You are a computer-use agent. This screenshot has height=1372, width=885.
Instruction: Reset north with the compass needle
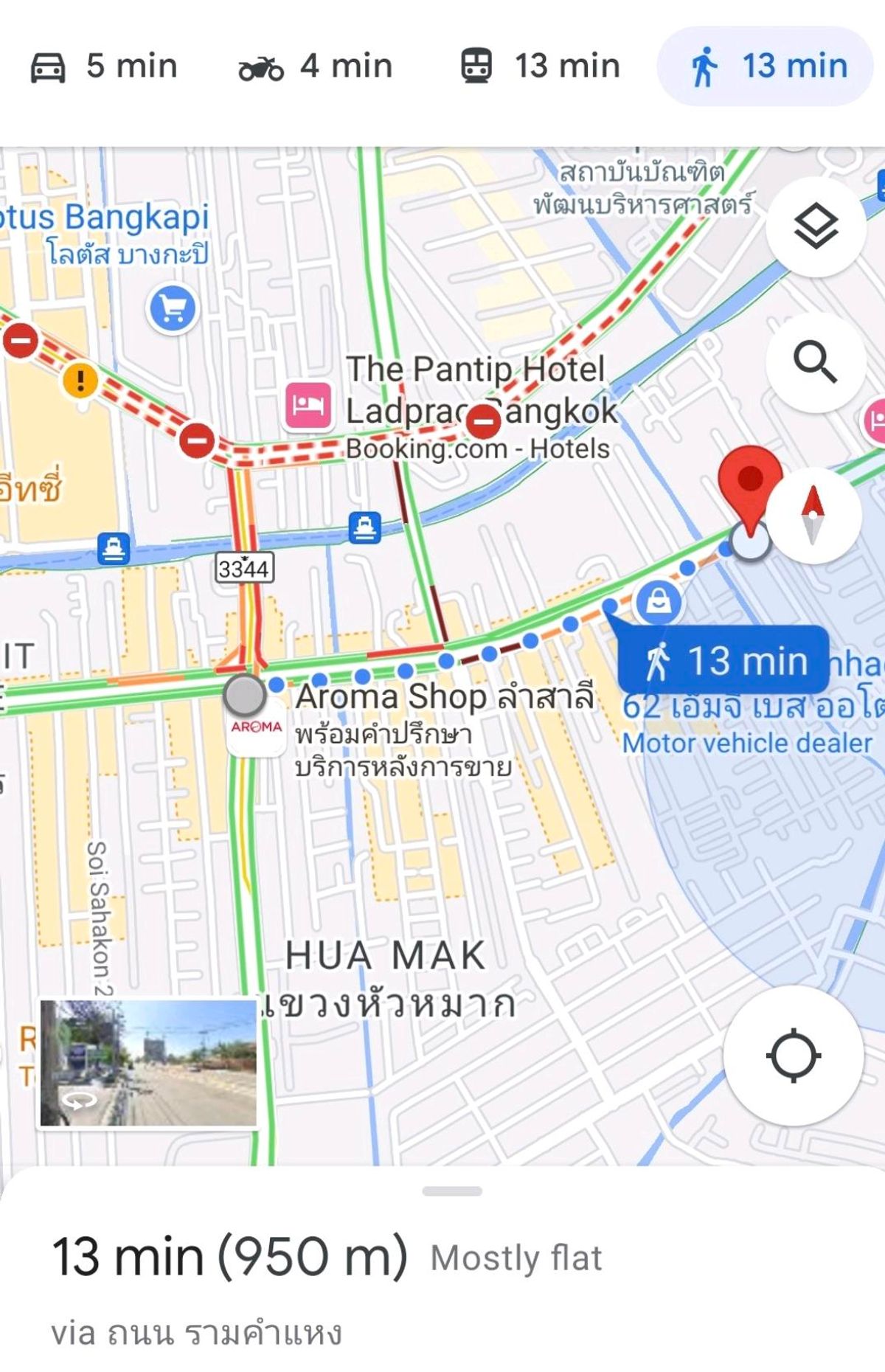pyautogui.click(x=811, y=516)
